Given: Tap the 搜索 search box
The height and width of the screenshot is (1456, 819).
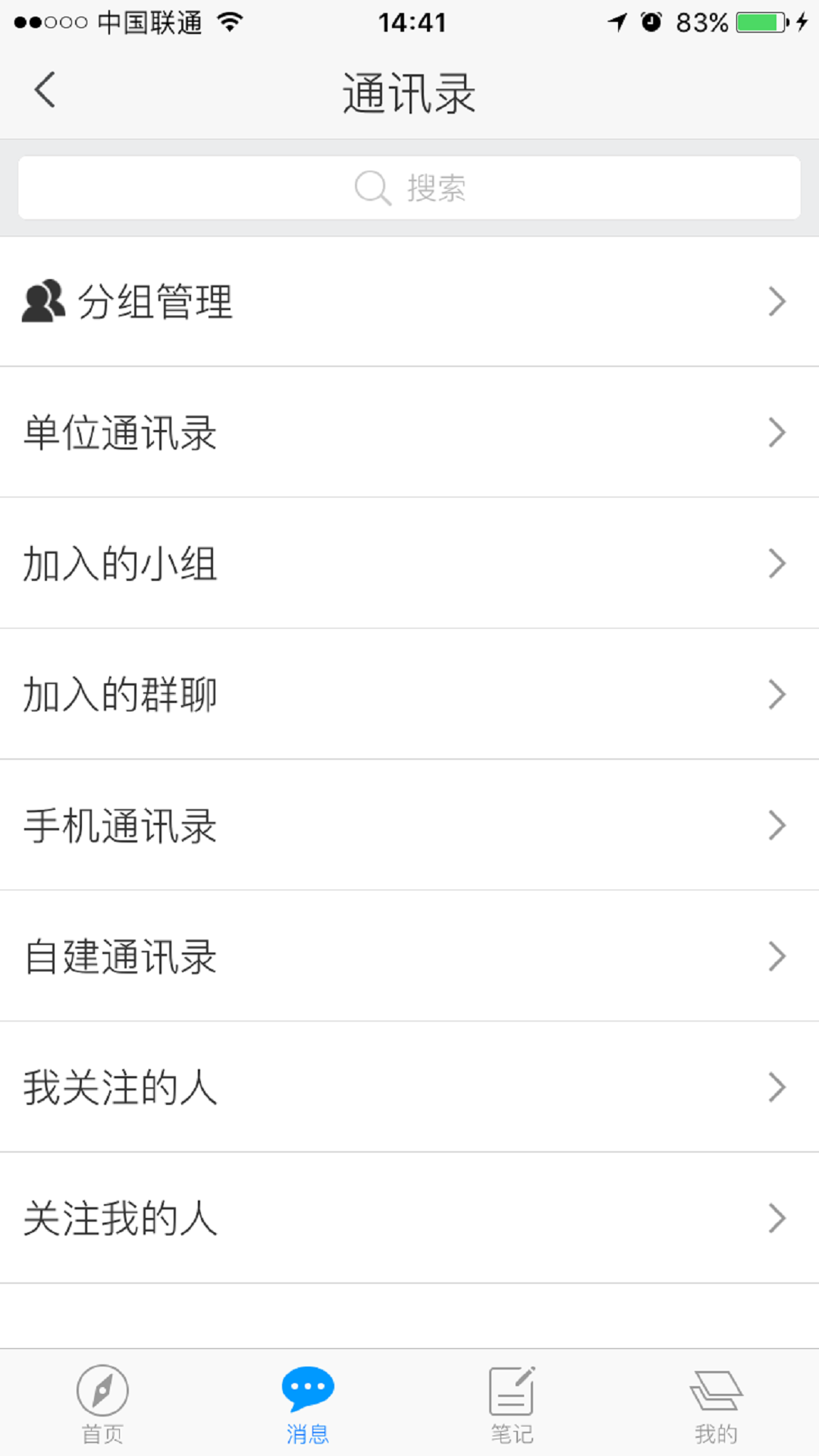Looking at the screenshot, I should tap(409, 188).
